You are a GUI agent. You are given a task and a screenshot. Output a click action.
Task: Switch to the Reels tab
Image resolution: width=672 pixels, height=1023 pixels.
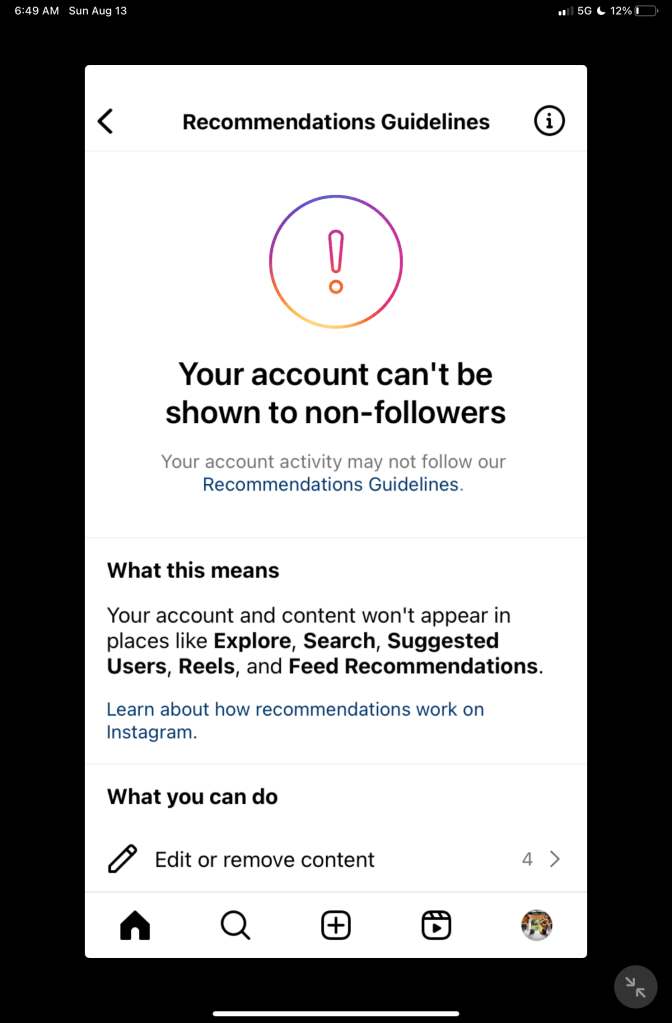coord(436,925)
